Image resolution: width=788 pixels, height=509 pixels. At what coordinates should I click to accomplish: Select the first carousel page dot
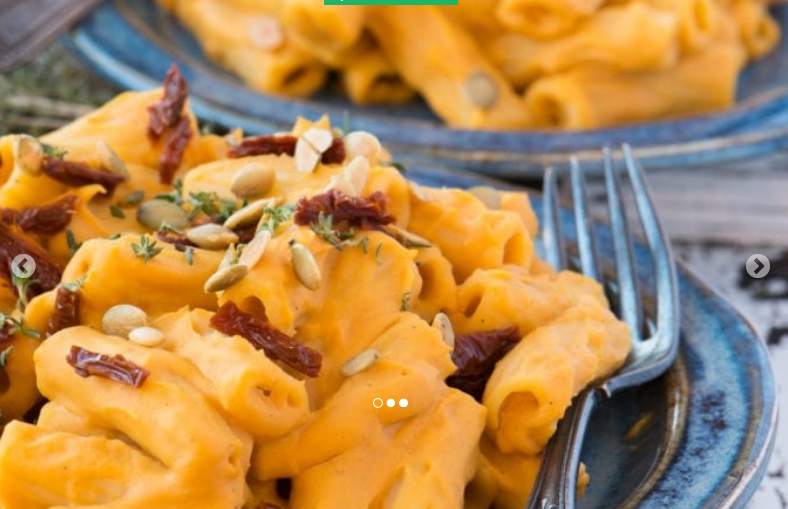pyautogui.click(x=377, y=403)
